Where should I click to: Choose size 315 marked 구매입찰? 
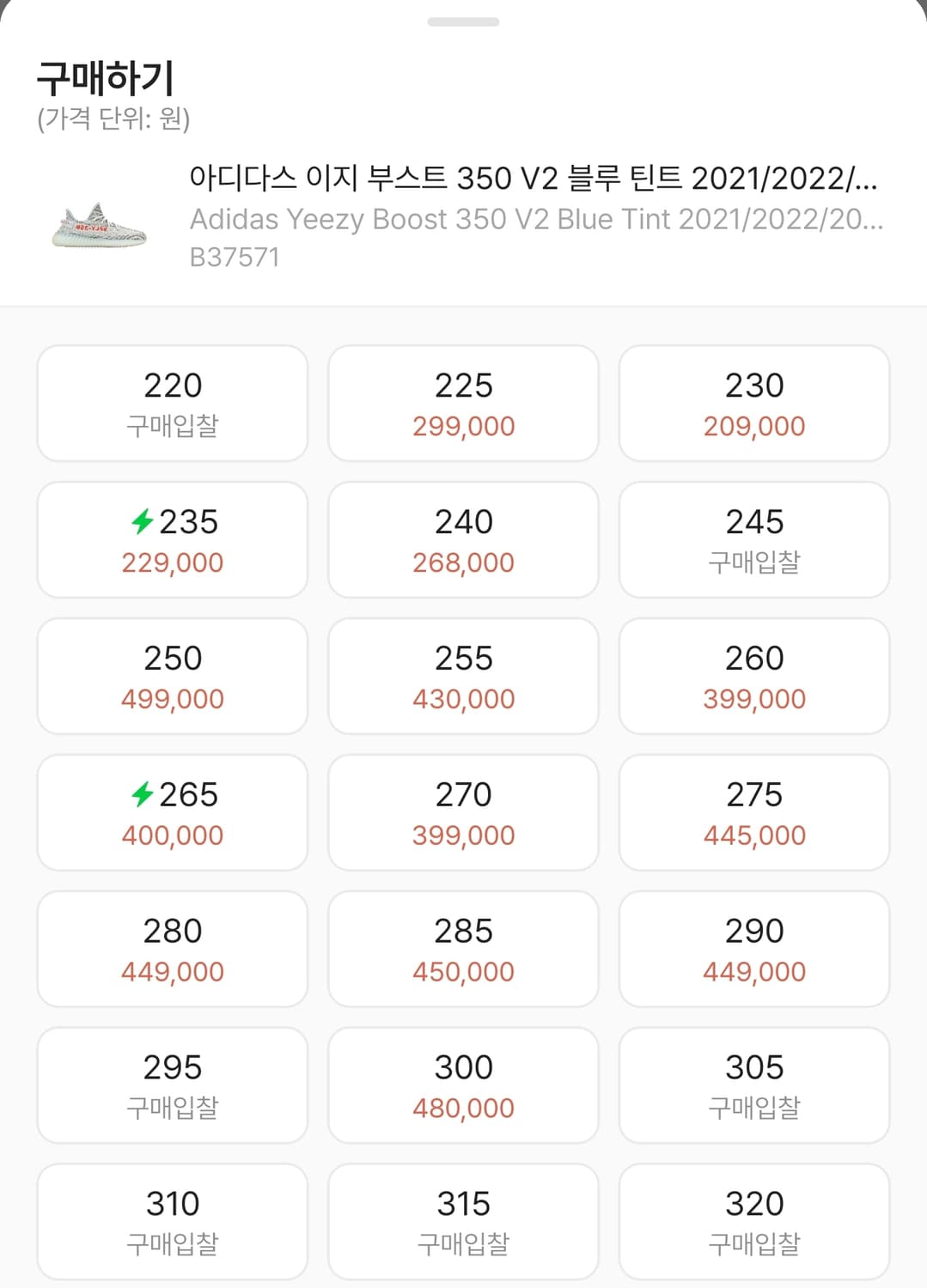pyautogui.click(x=463, y=1220)
